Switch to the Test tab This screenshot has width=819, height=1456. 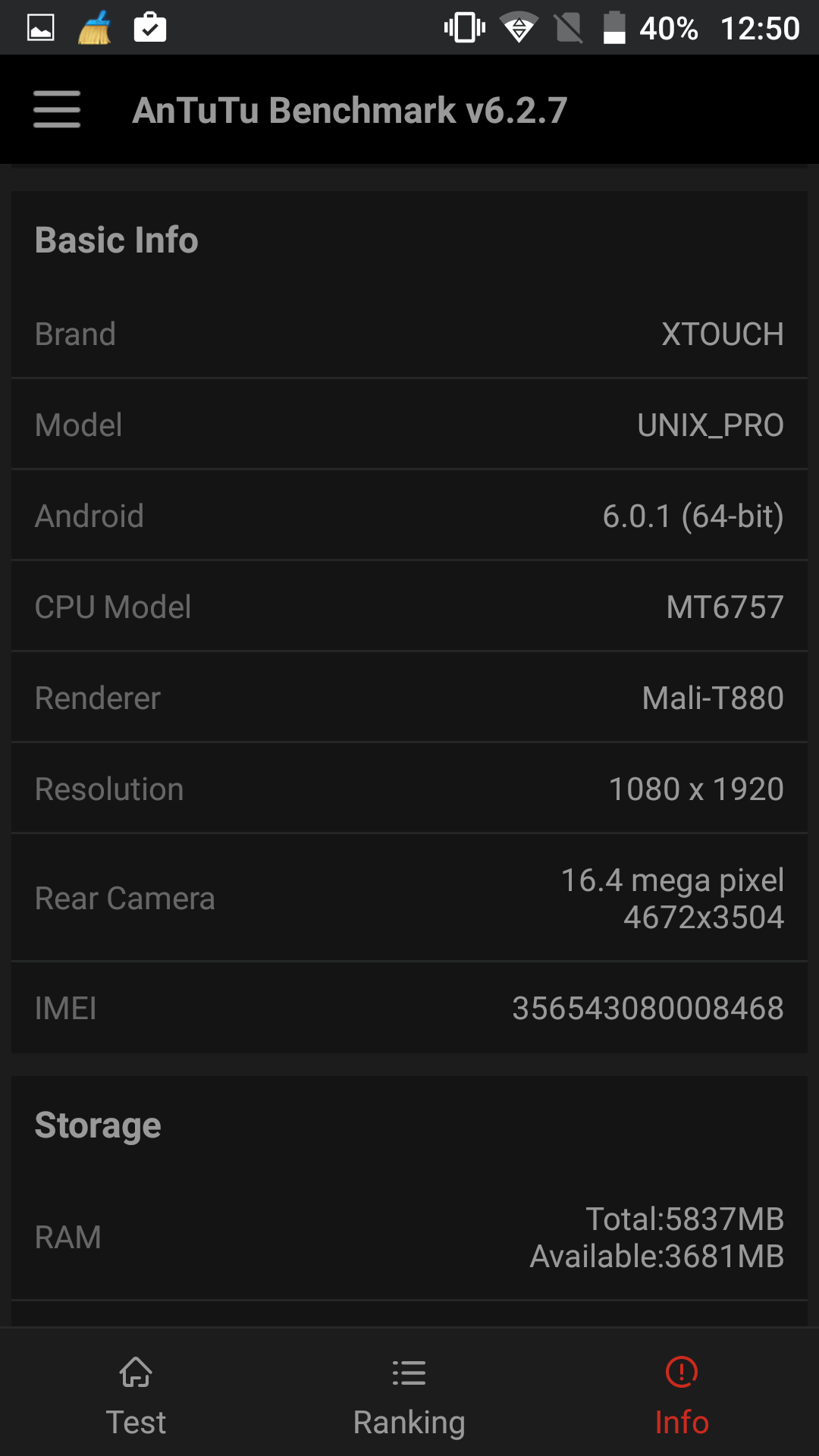(x=136, y=1395)
